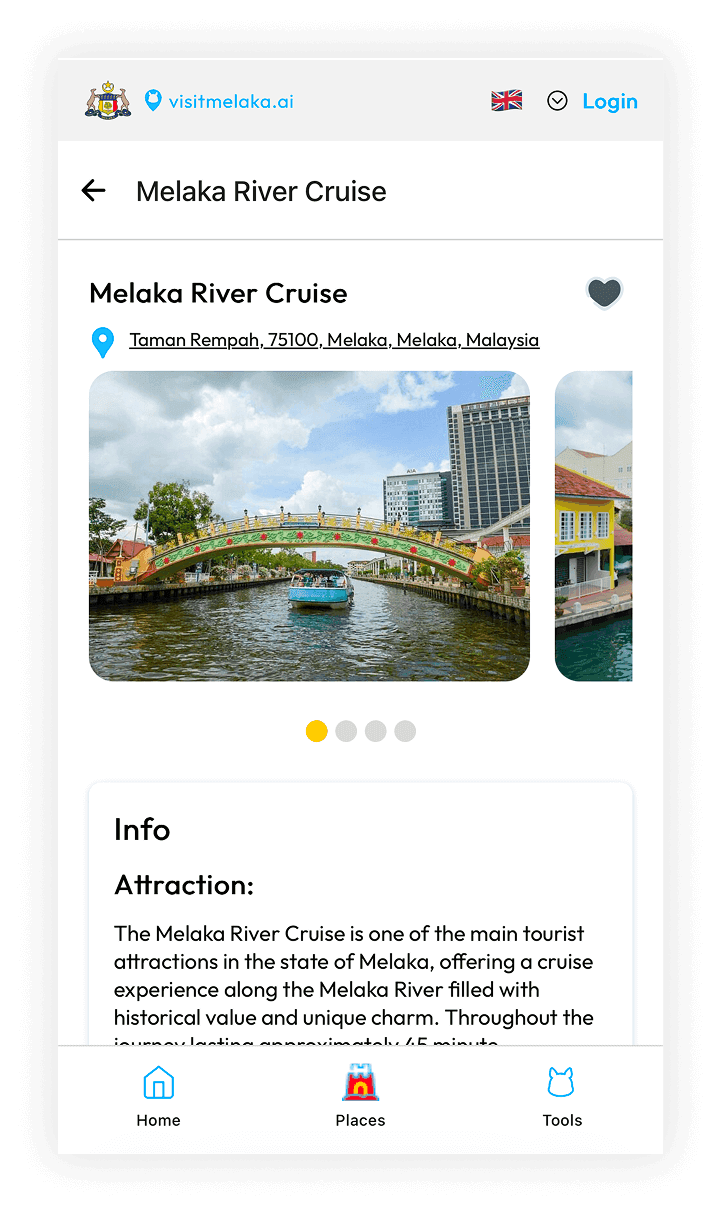Select the Home house icon in bottom nav
The height and width of the screenshot is (1212, 722).
click(x=158, y=1083)
